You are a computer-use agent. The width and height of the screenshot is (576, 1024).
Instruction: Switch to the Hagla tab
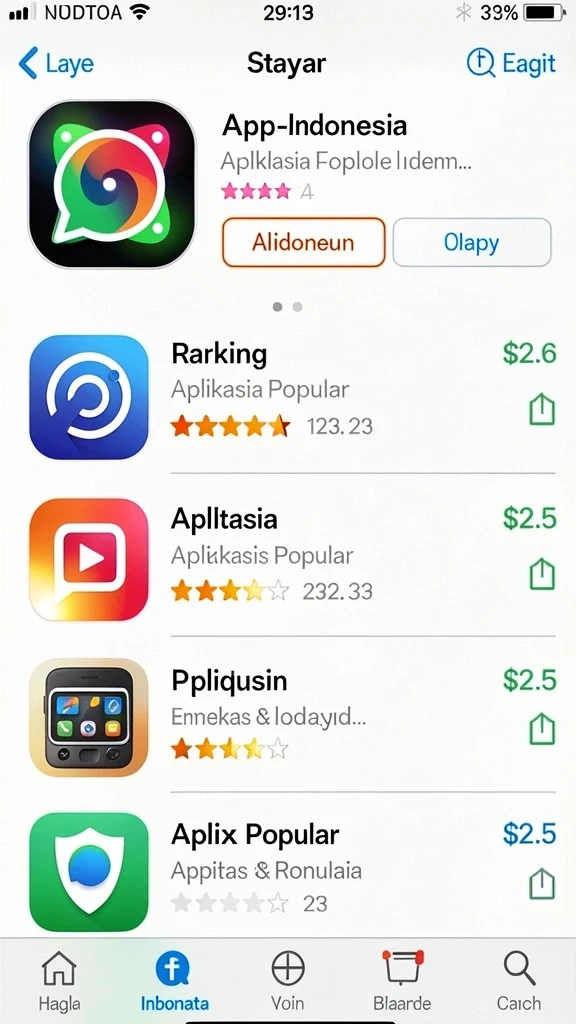[59, 982]
